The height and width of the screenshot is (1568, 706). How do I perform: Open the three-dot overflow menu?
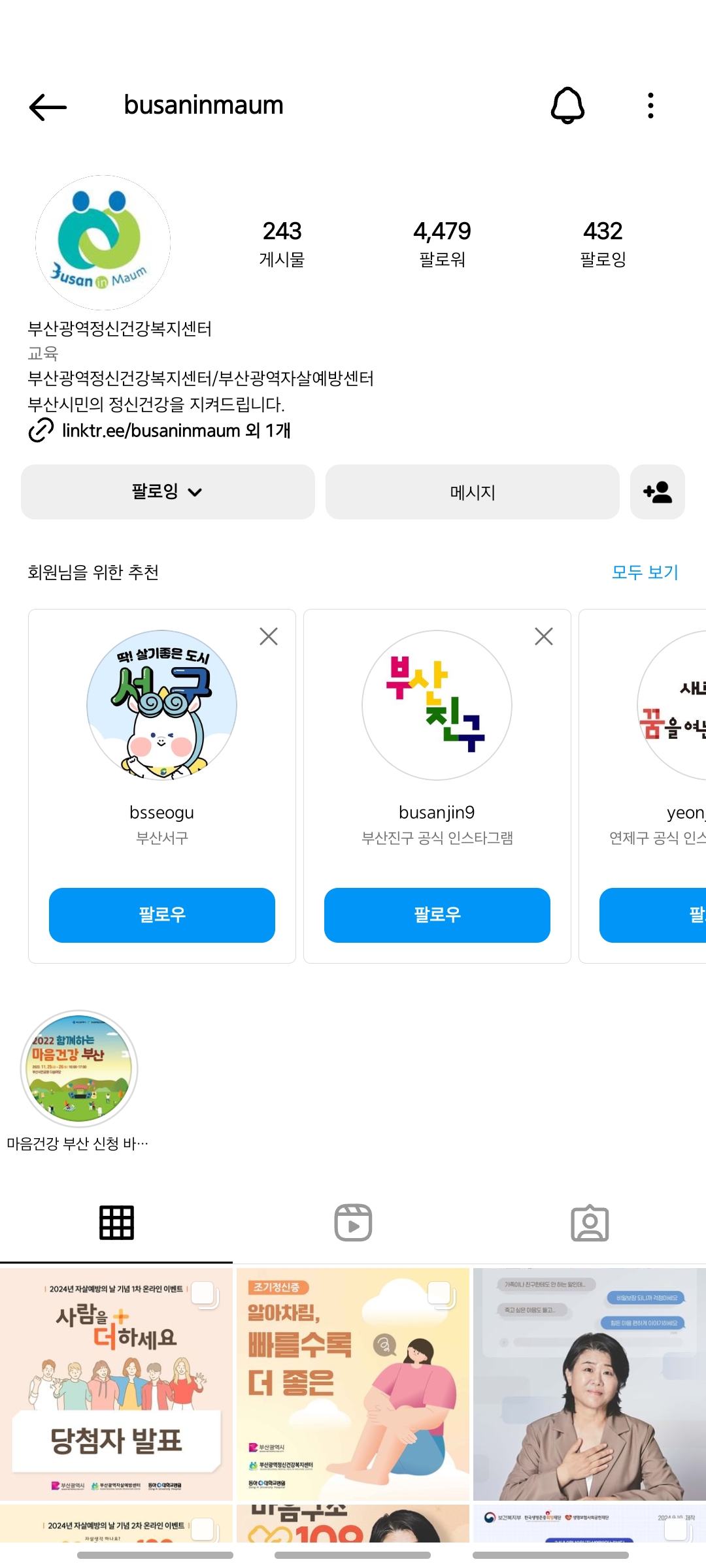pyautogui.click(x=650, y=106)
